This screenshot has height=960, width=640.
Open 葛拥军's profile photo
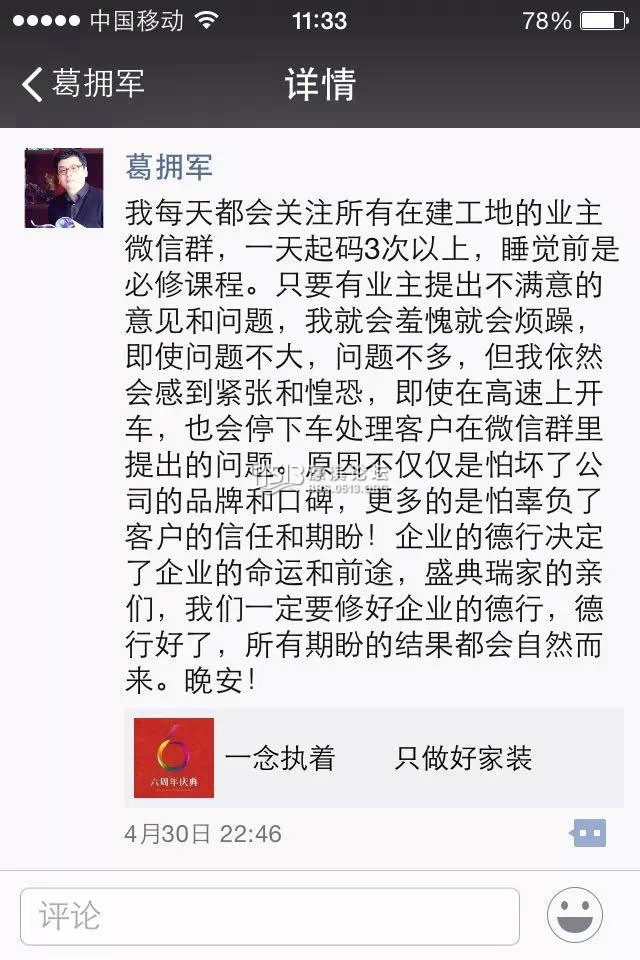click(x=64, y=188)
